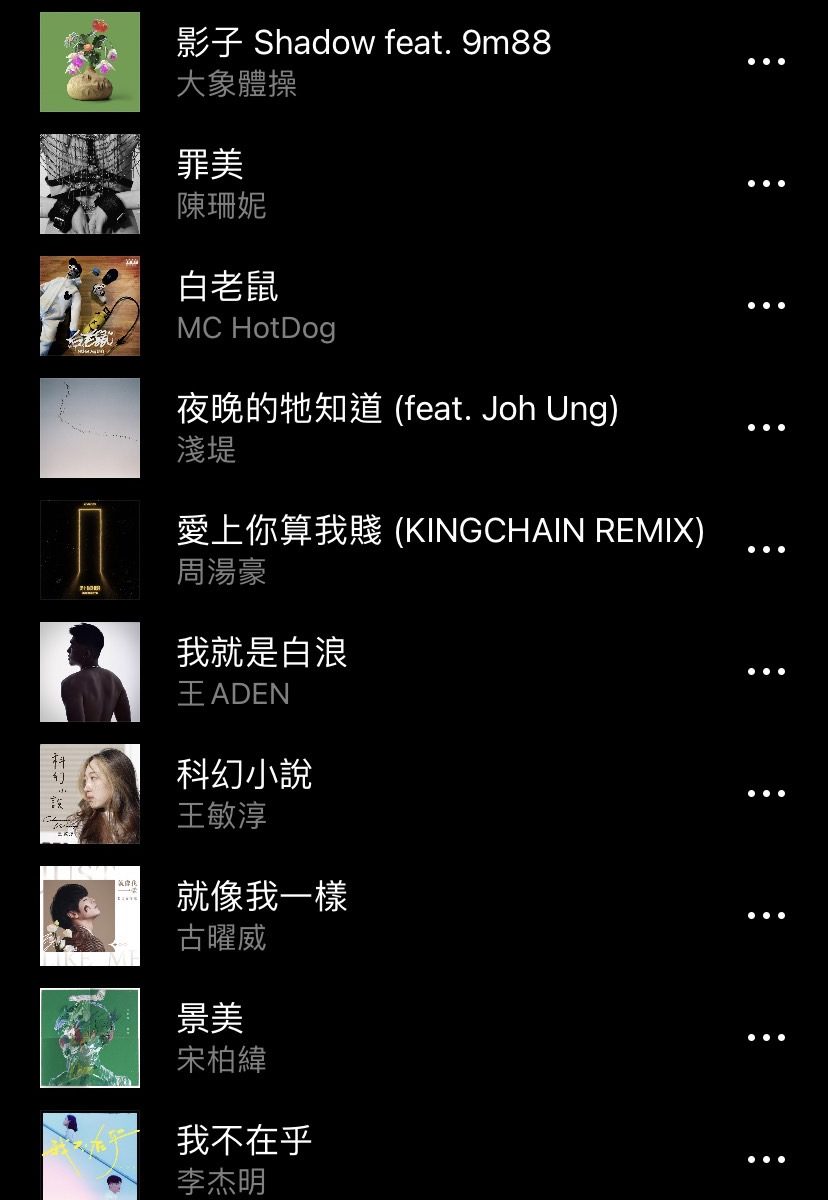Viewport: 828px width, 1200px height.
Task: Open more options for 罪美
Action: (766, 184)
